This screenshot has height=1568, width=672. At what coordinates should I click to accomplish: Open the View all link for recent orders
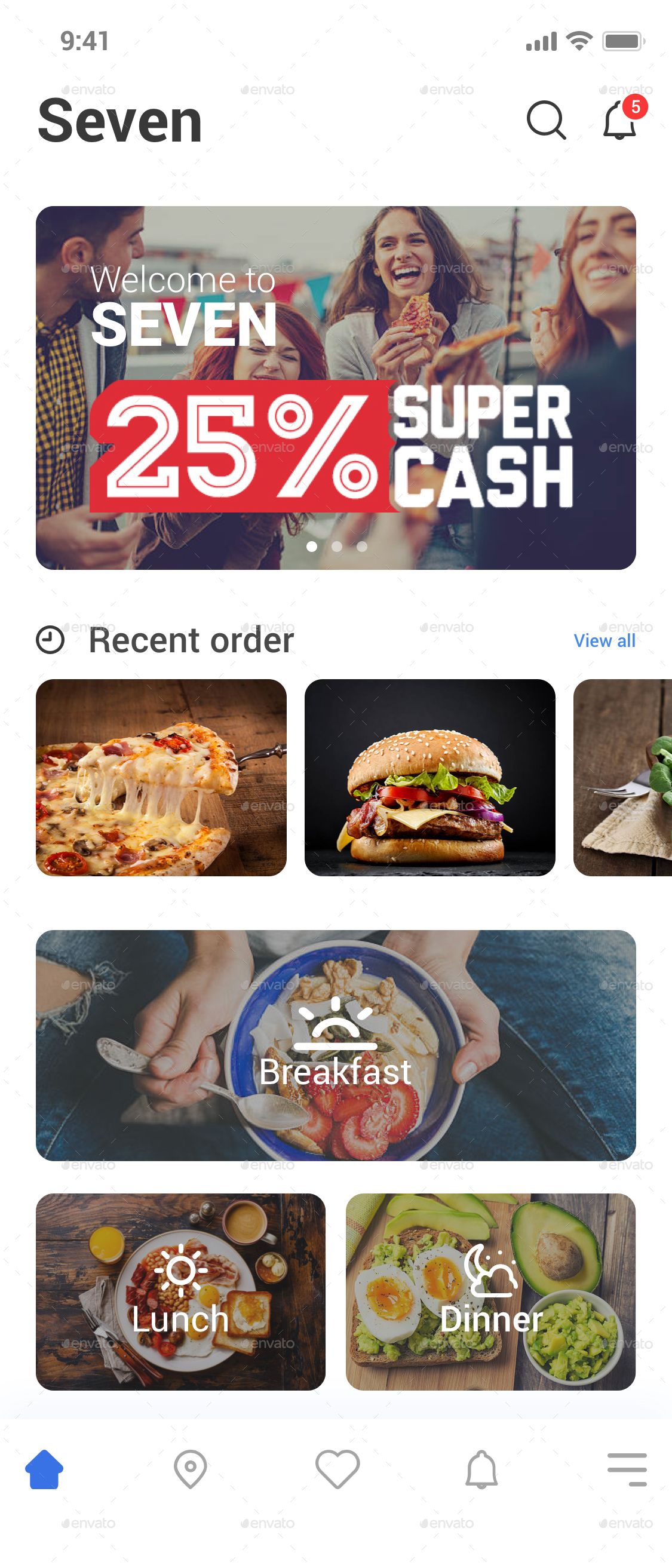pyautogui.click(x=603, y=641)
